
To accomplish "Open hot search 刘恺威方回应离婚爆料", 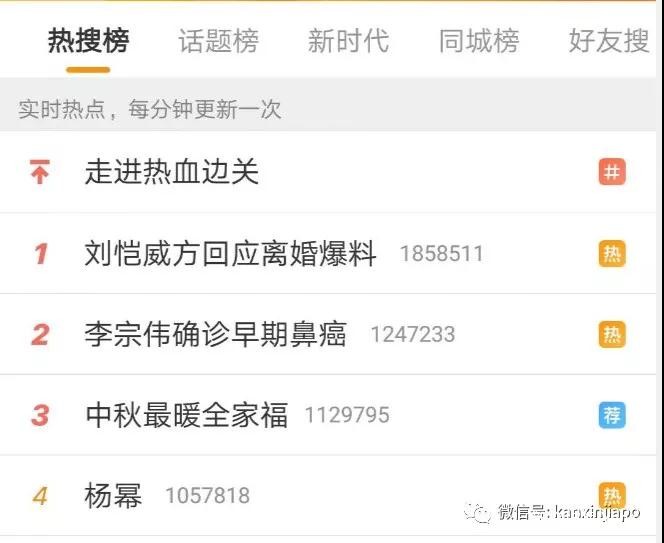I will (231, 254).
